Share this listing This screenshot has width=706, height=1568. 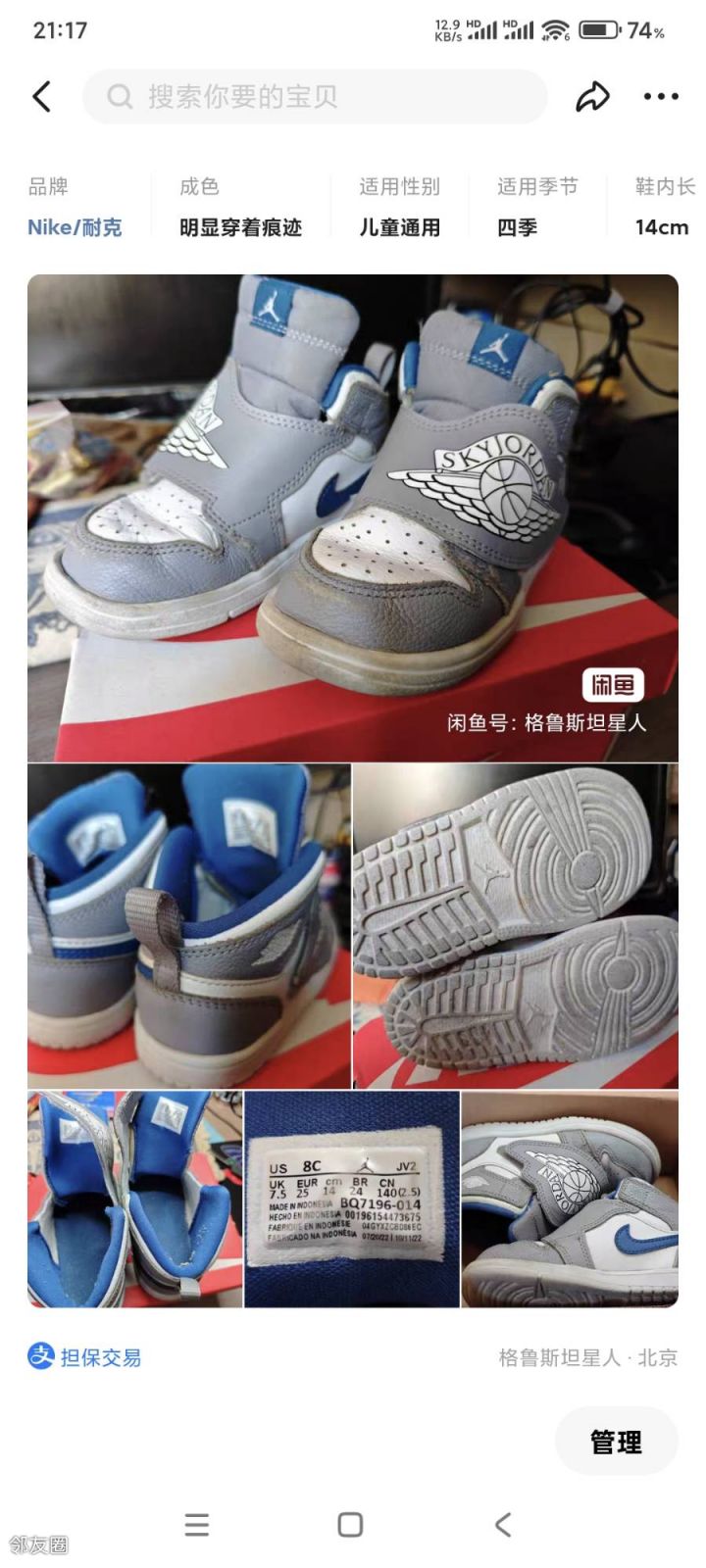(x=592, y=97)
